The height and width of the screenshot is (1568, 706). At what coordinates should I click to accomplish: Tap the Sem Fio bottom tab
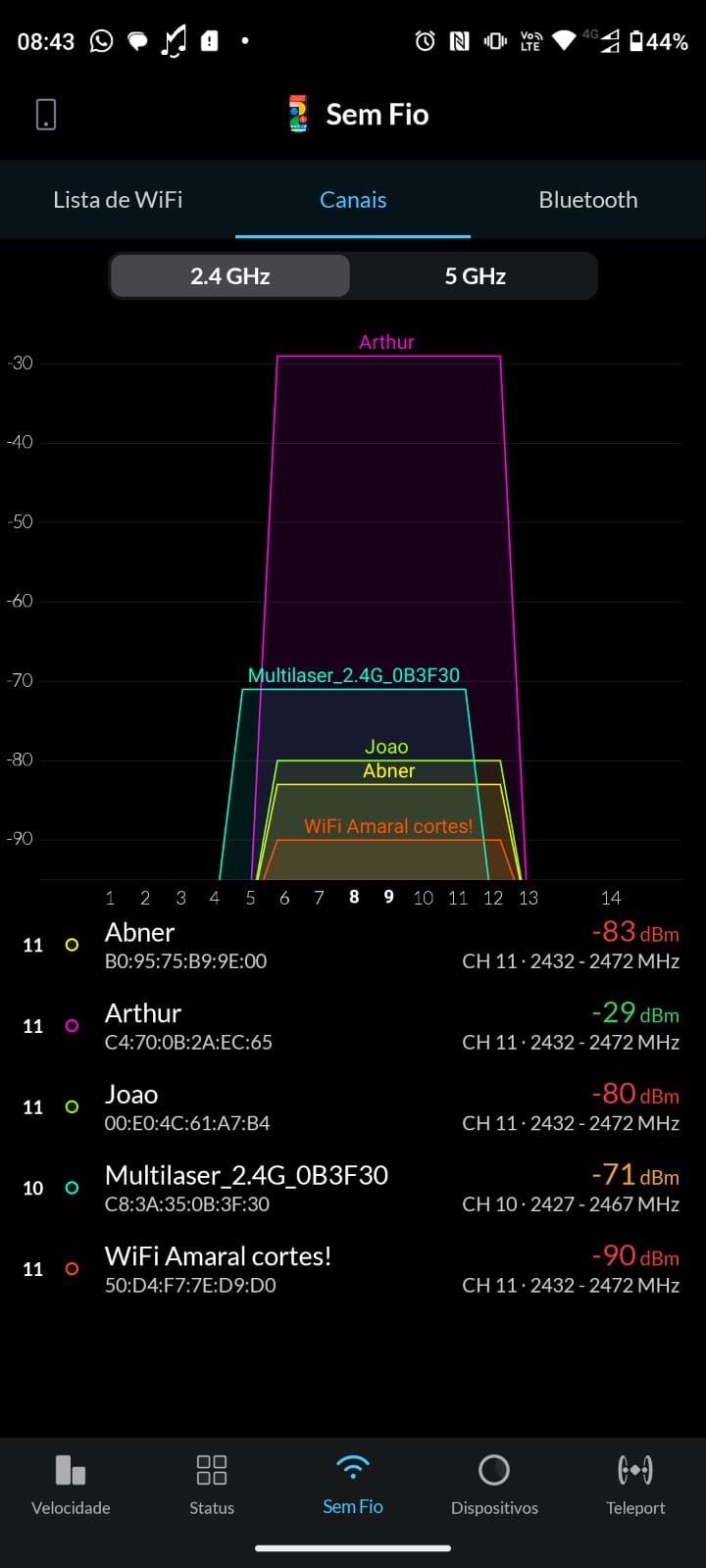(x=353, y=1485)
